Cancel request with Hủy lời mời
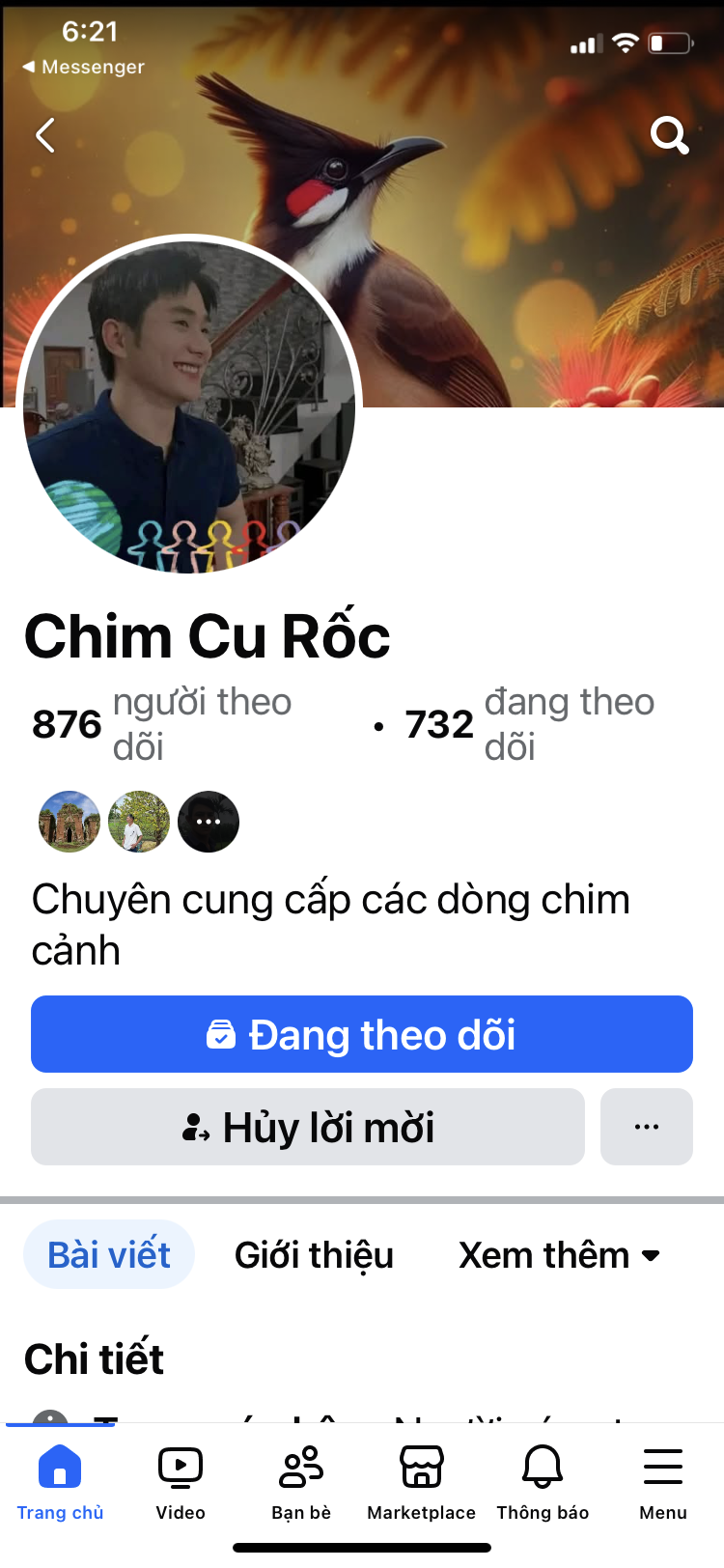This screenshot has width=724, height=1568. 308,1127
